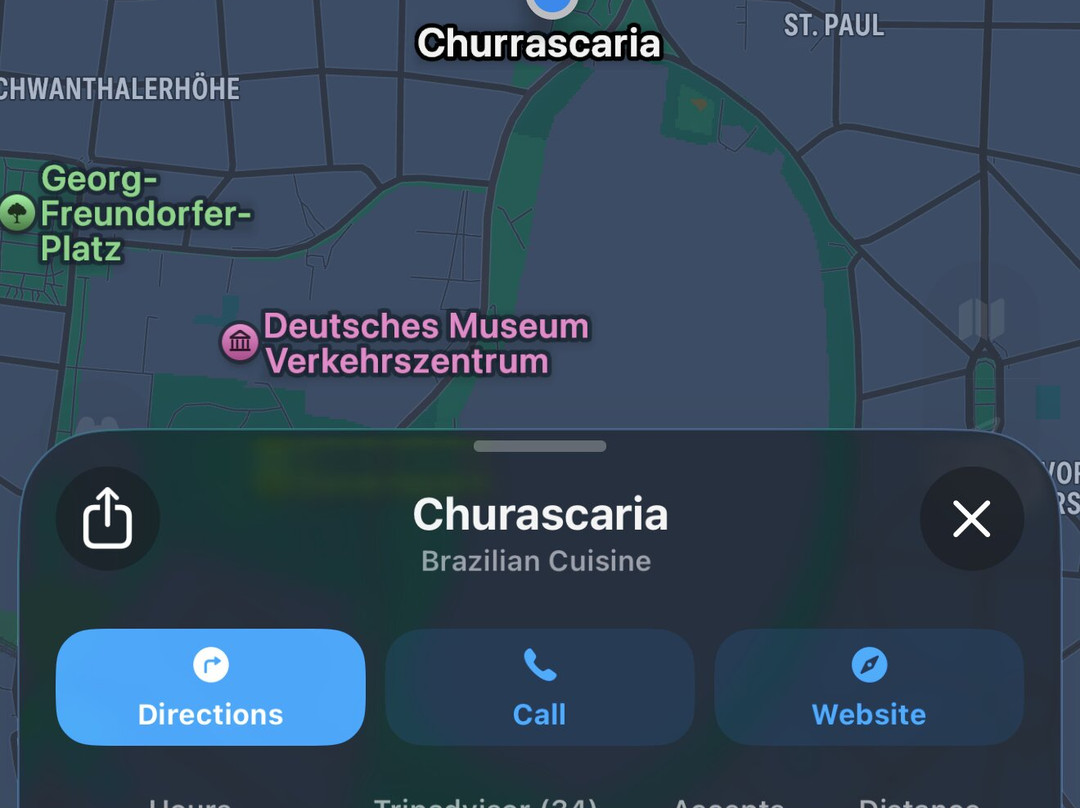Select the Georg-Freundorfer-Platz park marker
The height and width of the screenshot is (808, 1080).
(17, 212)
